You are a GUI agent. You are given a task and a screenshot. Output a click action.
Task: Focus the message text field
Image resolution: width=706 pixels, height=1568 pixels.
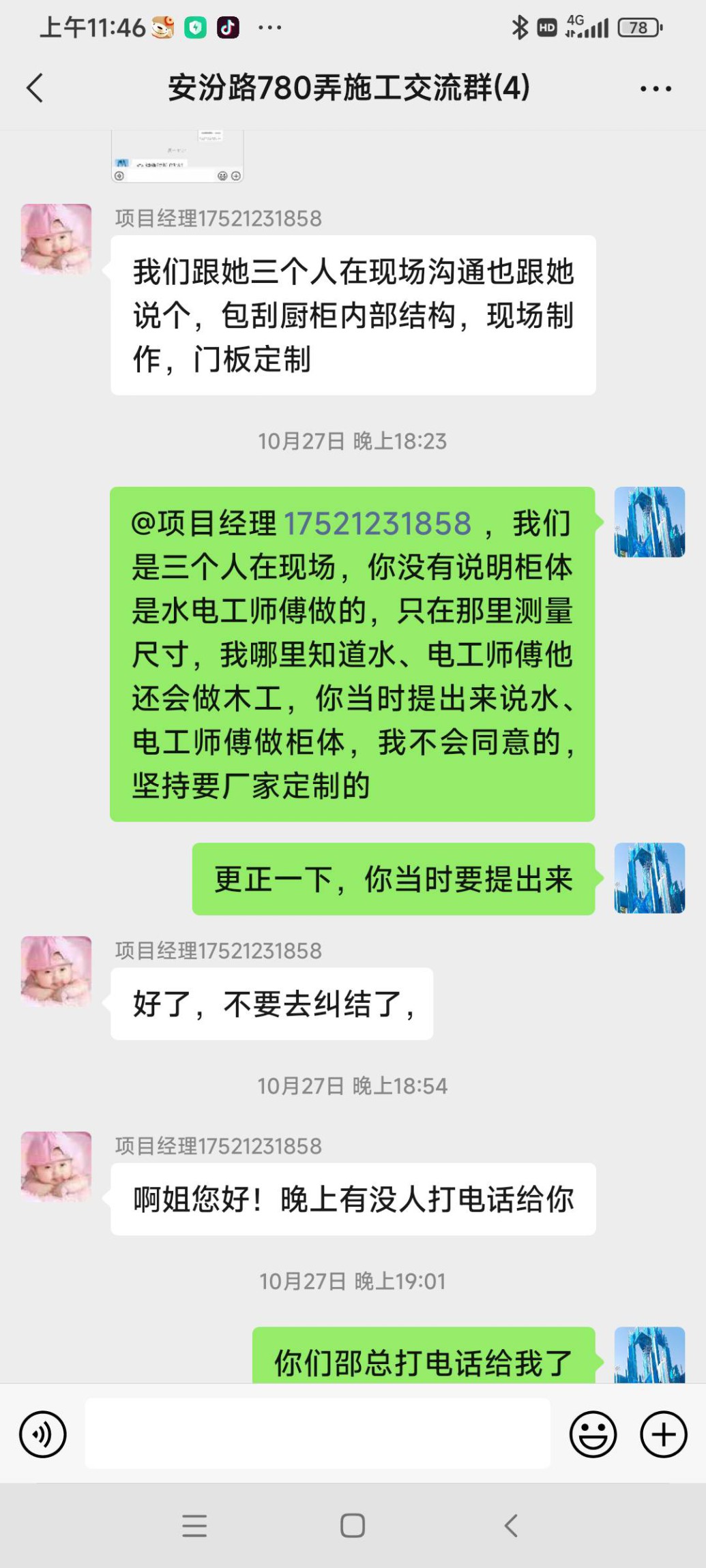coord(317,1433)
